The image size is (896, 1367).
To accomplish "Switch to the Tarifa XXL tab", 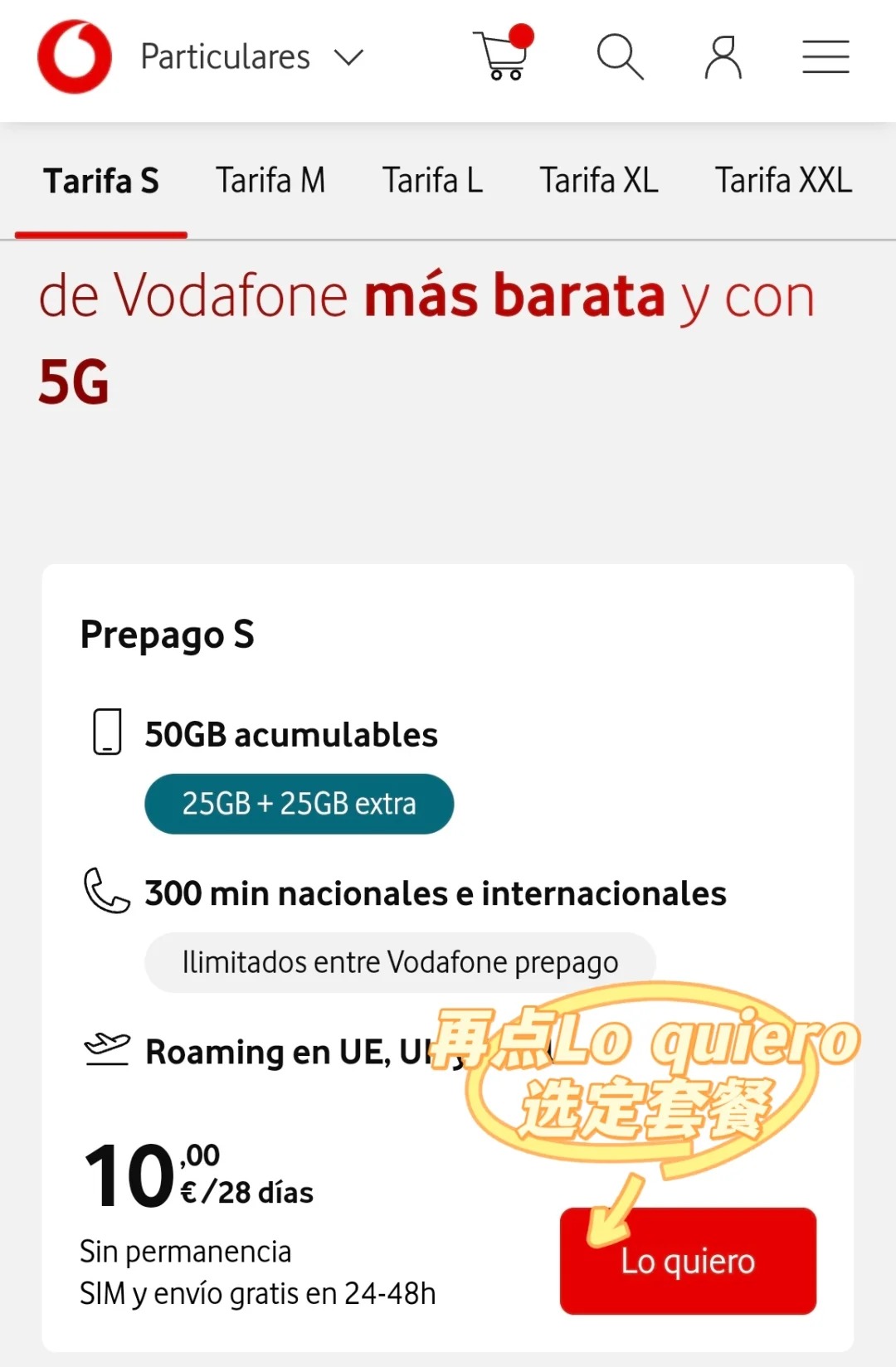I will (x=783, y=181).
